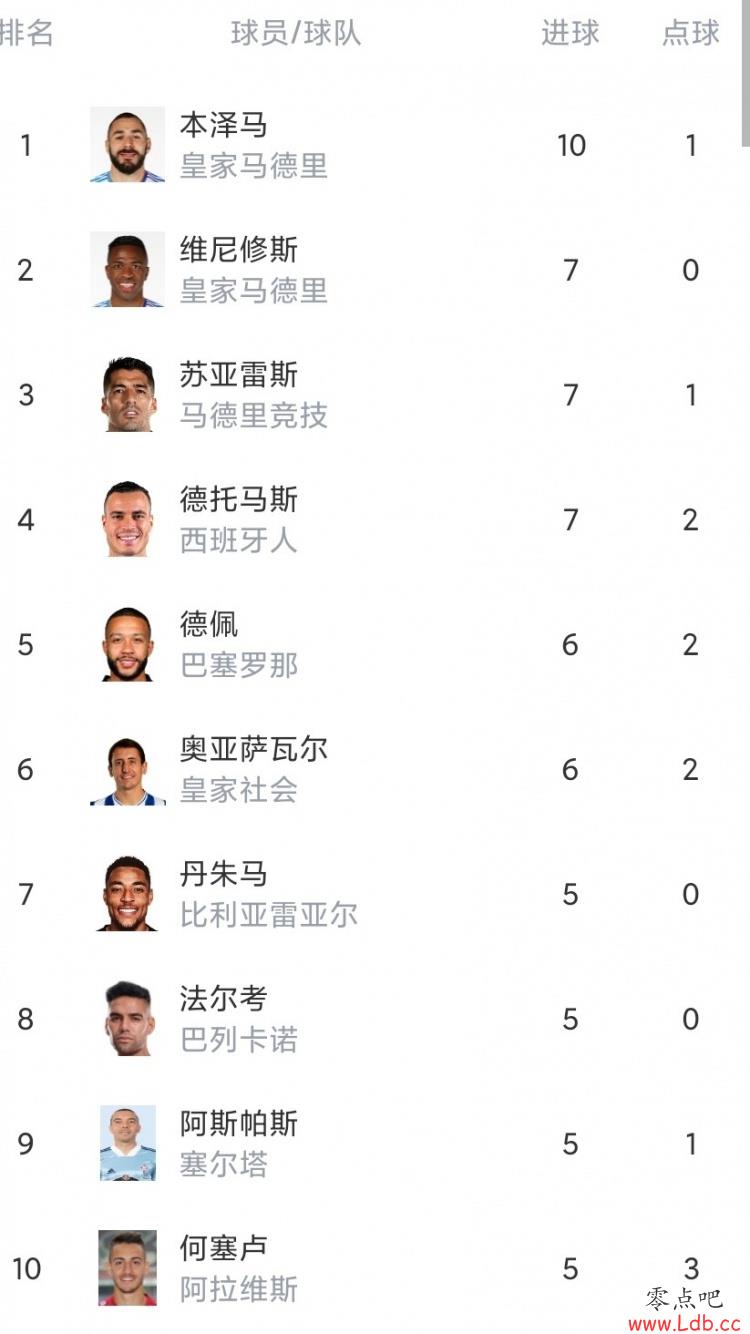The height and width of the screenshot is (1334, 750).
Task: Open Falcao's row of Rayo Vallecano
Action: (223, 999)
